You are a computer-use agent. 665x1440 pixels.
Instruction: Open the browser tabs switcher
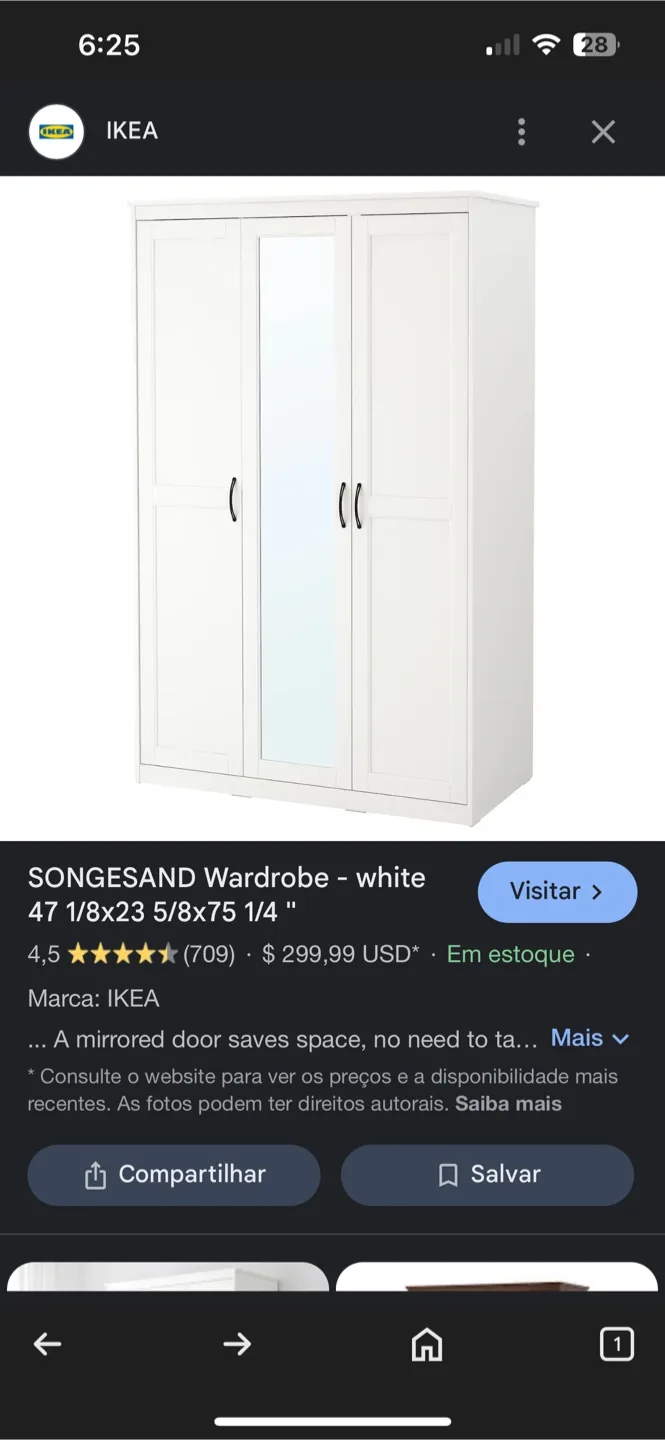click(x=616, y=1345)
